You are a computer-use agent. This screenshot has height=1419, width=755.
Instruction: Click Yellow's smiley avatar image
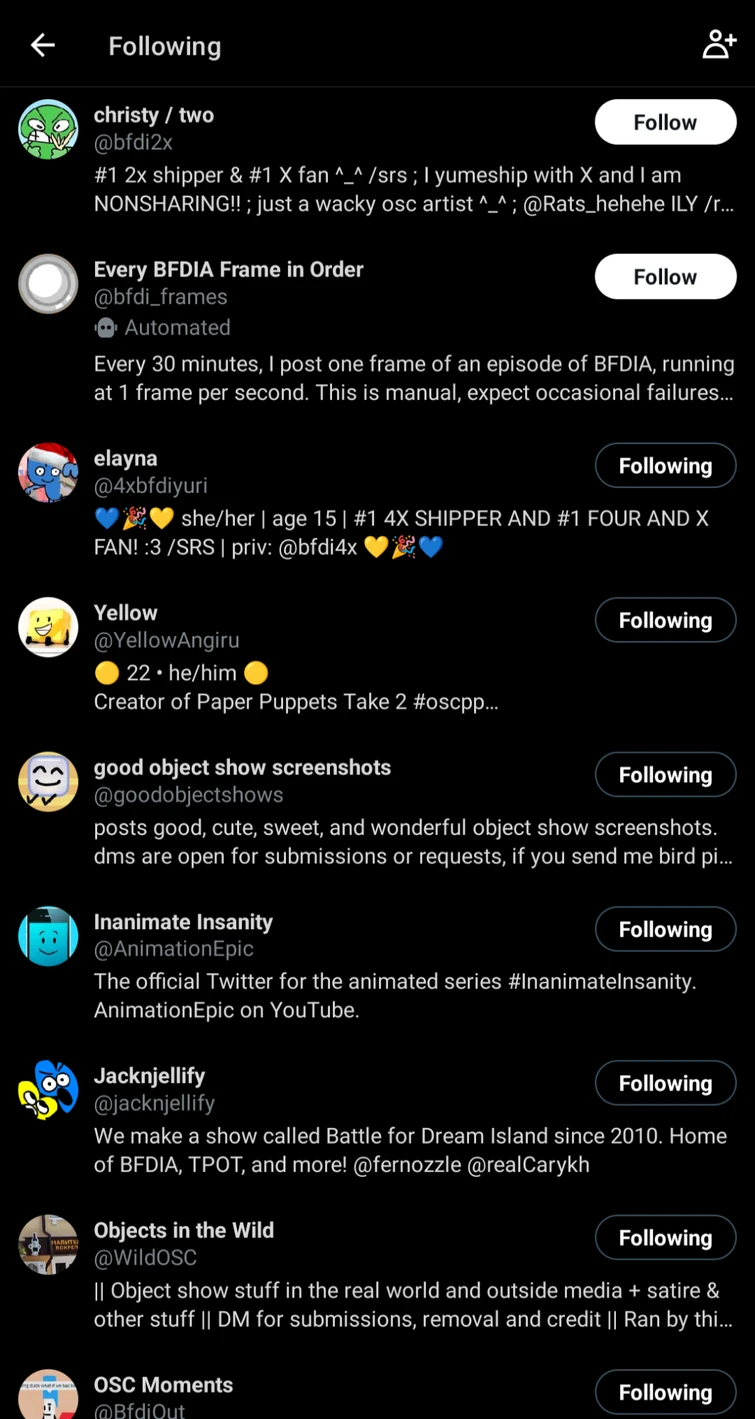click(x=48, y=627)
